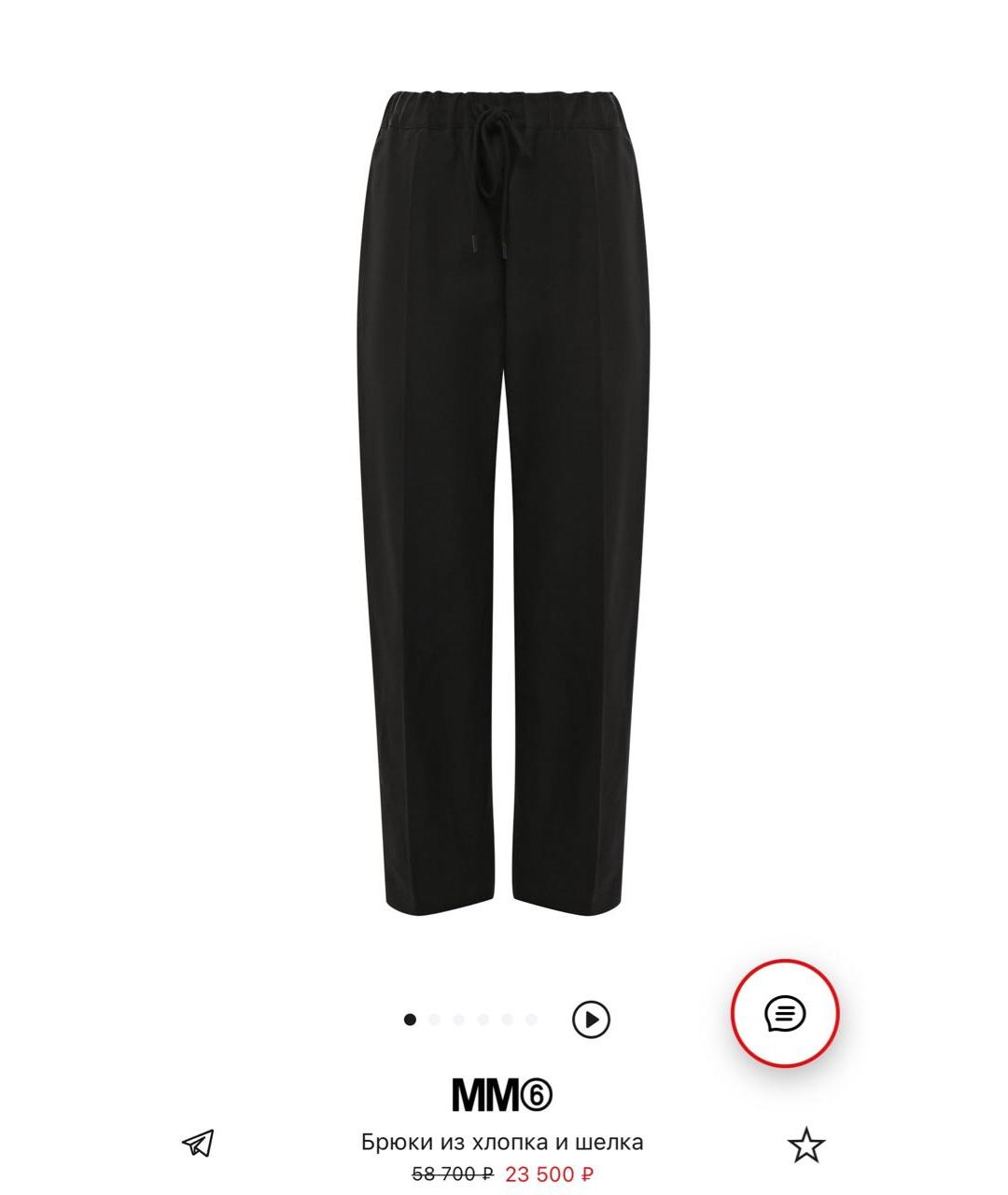Select the second carousel dot

(433, 1019)
